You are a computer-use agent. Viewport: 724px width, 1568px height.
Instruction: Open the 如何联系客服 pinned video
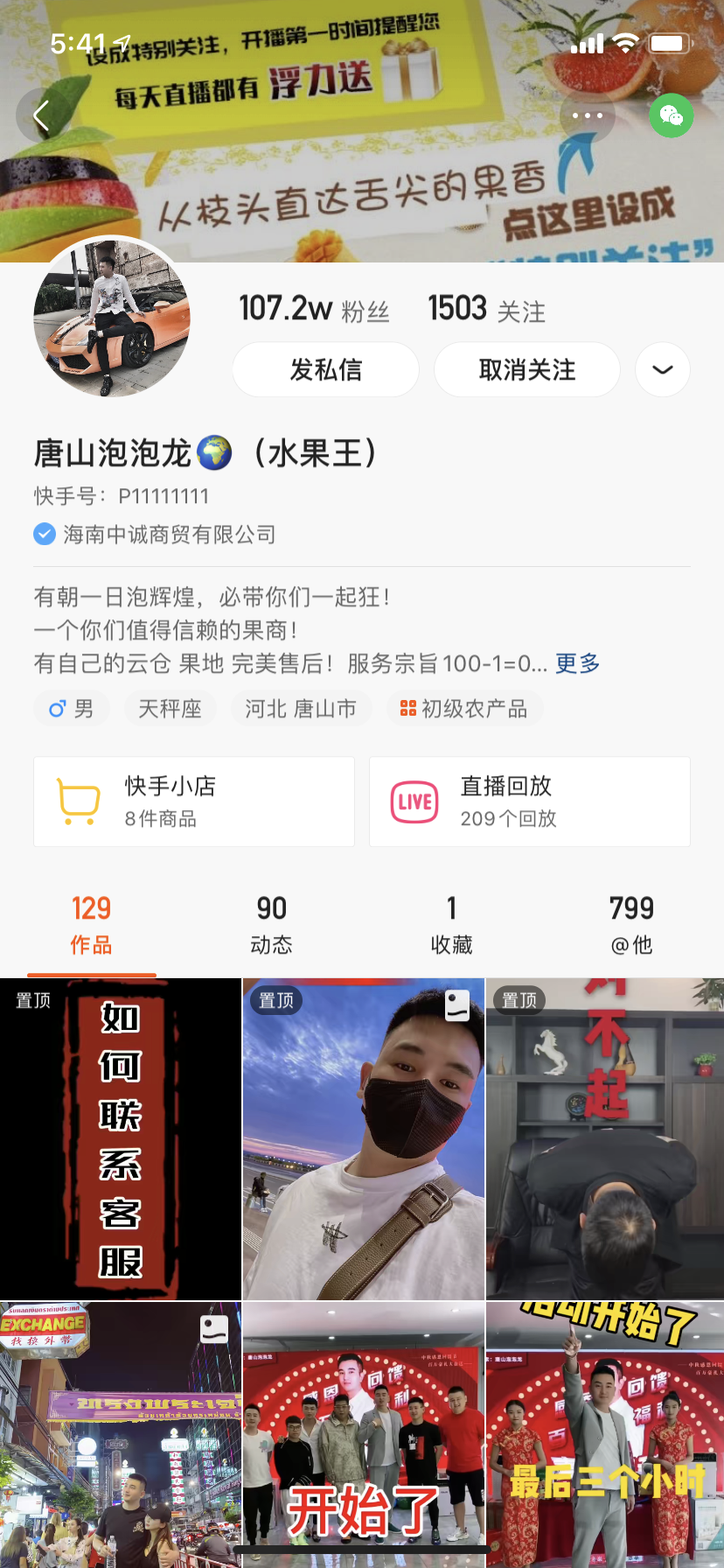point(121,1137)
